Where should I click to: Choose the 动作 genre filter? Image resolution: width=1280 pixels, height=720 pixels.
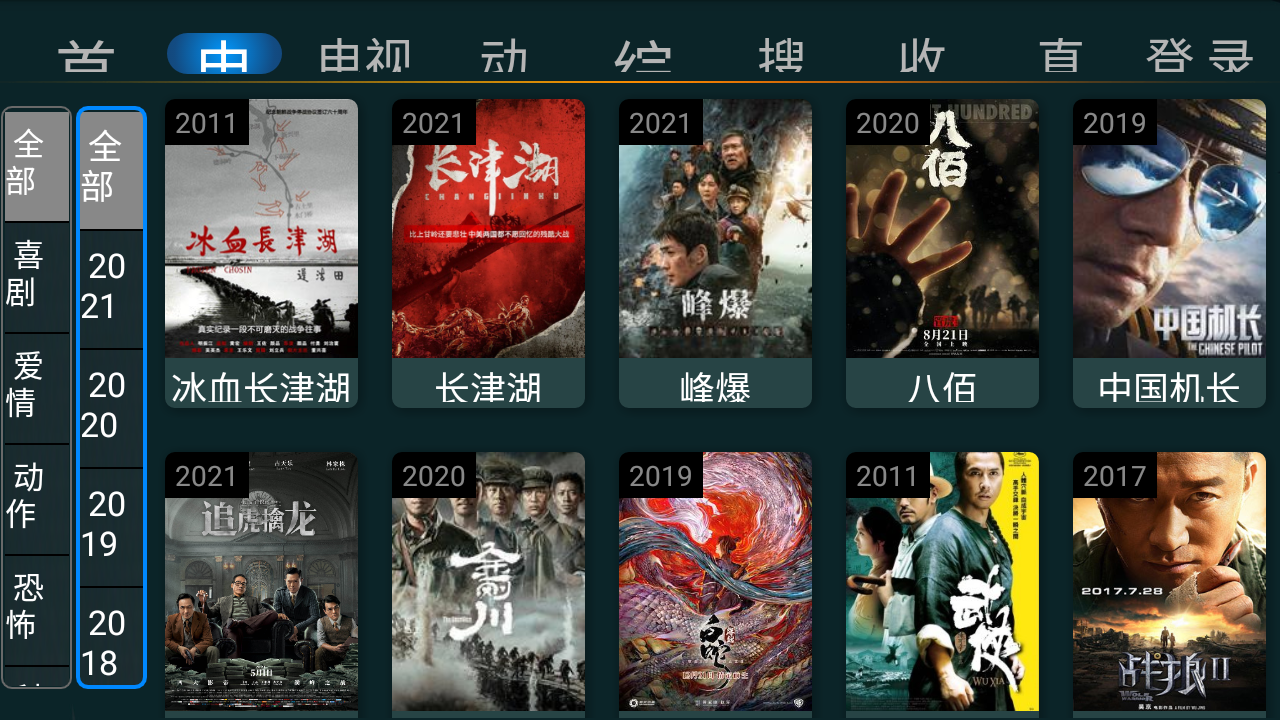(x=37, y=496)
